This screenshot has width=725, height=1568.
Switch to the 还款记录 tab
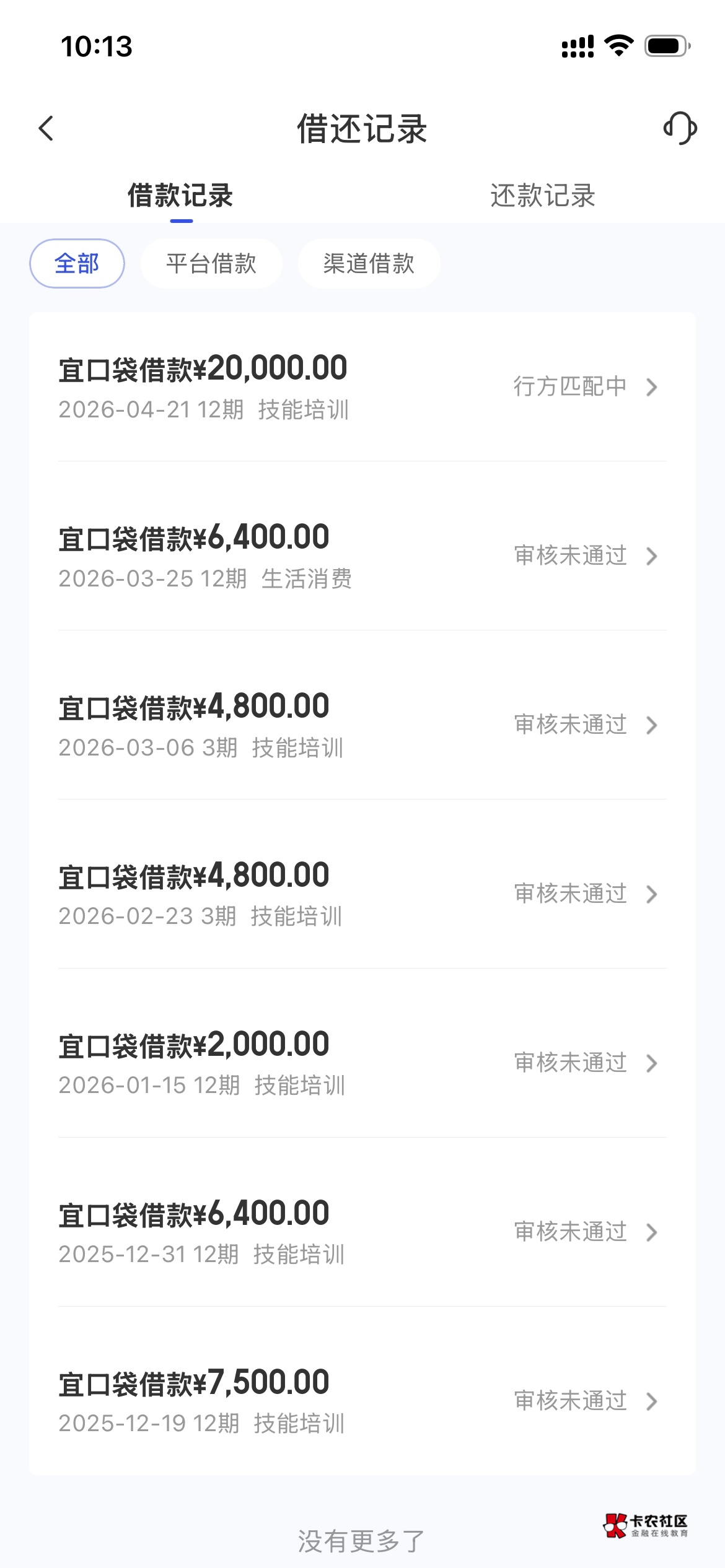542,196
